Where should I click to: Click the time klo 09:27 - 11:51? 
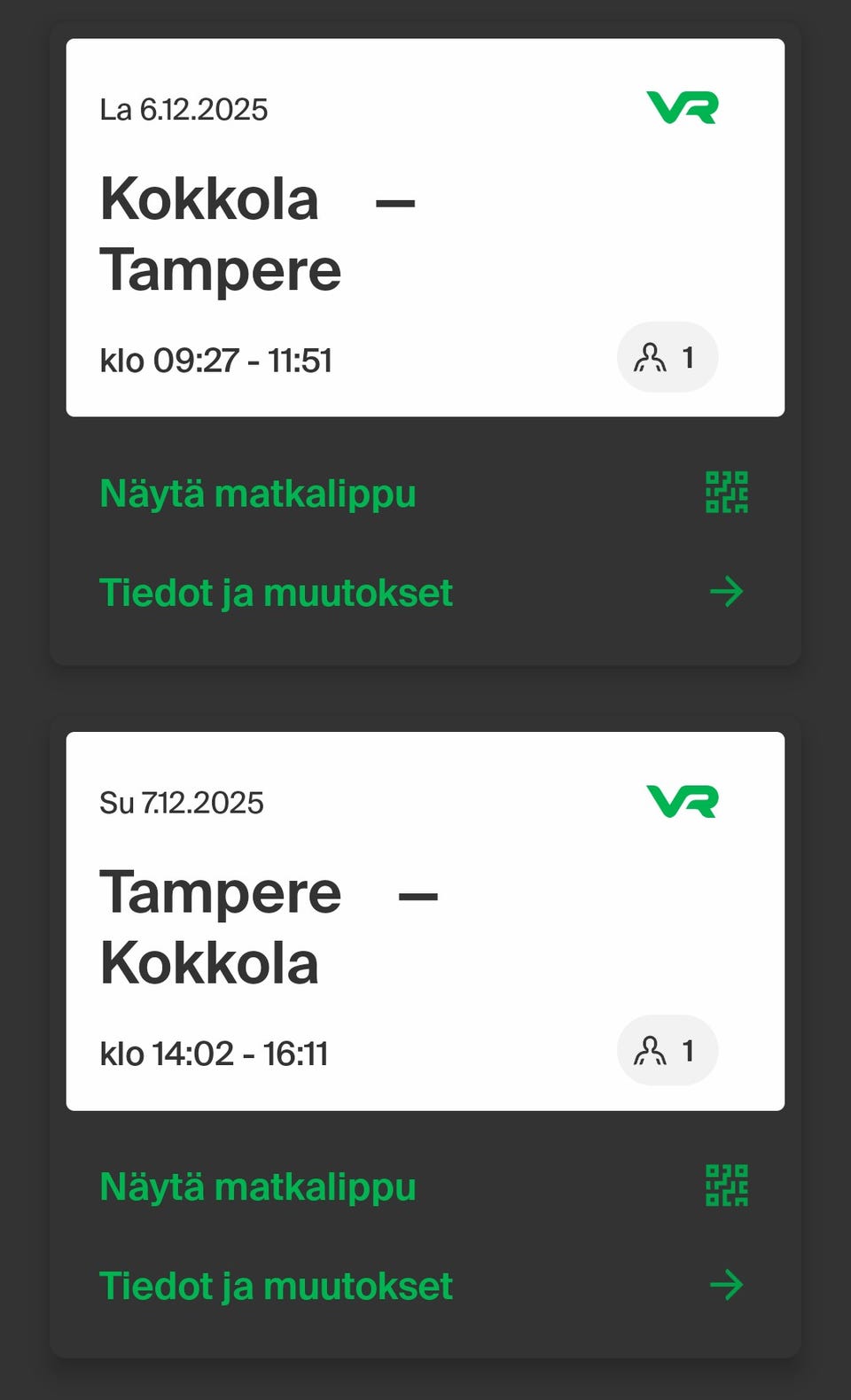tap(217, 360)
